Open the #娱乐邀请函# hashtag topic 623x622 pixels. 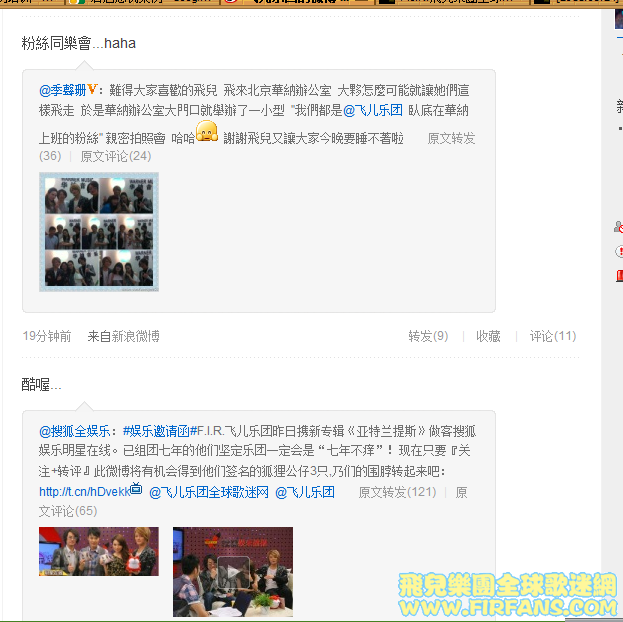point(156,431)
